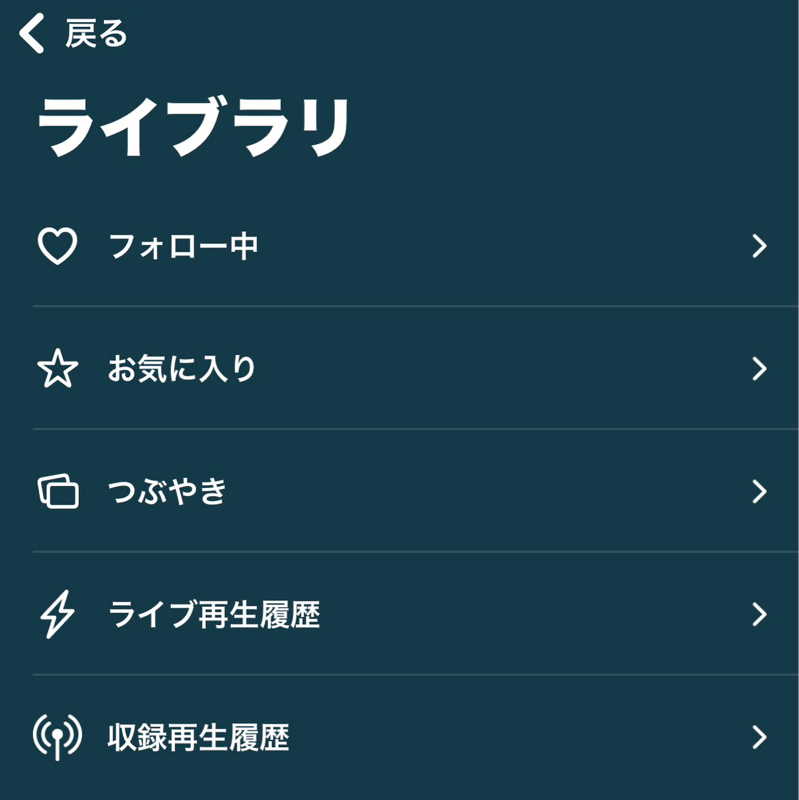
Task: Tap the lightning bolt icon for ライブ再生履歴
Action: click(58, 616)
